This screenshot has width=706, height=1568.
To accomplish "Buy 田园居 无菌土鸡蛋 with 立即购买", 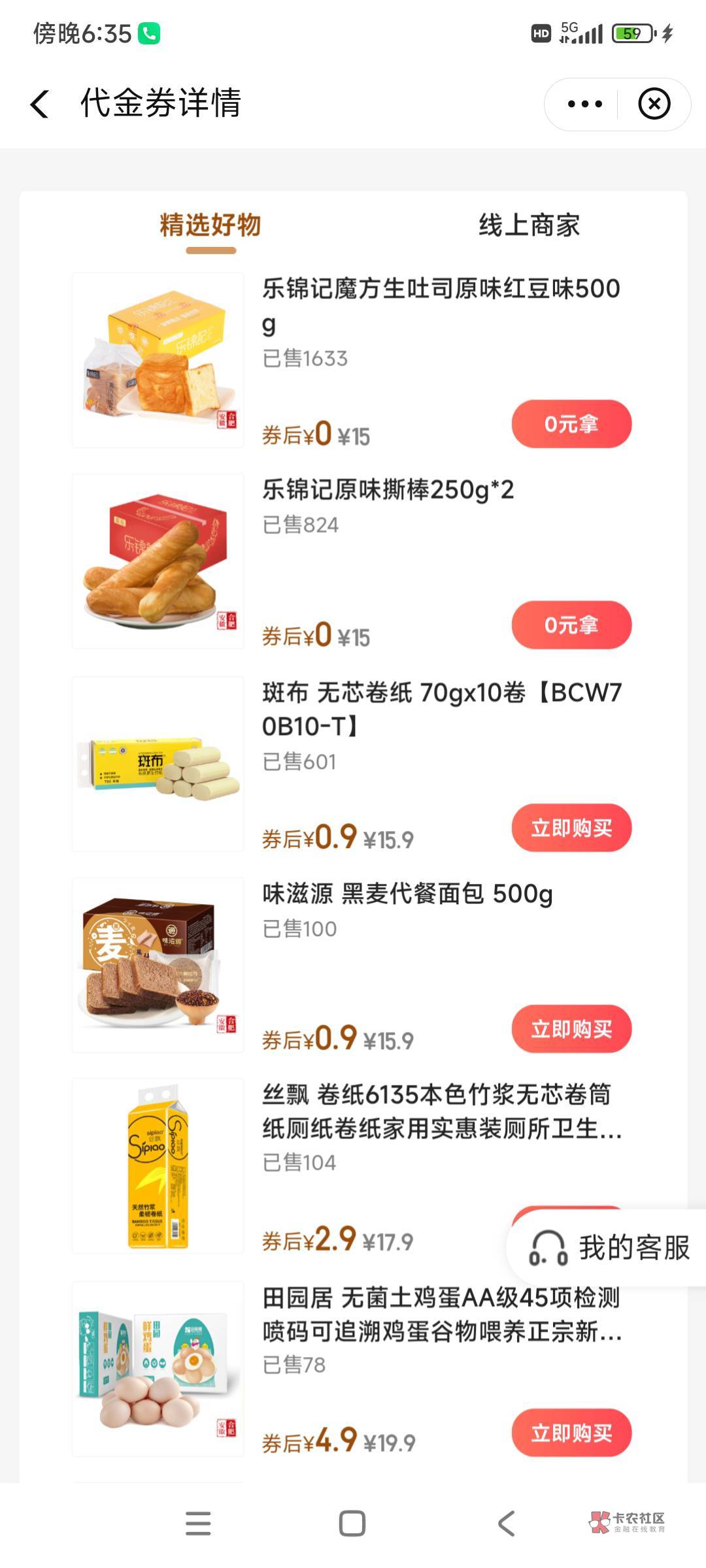I will tap(571, 1433).
